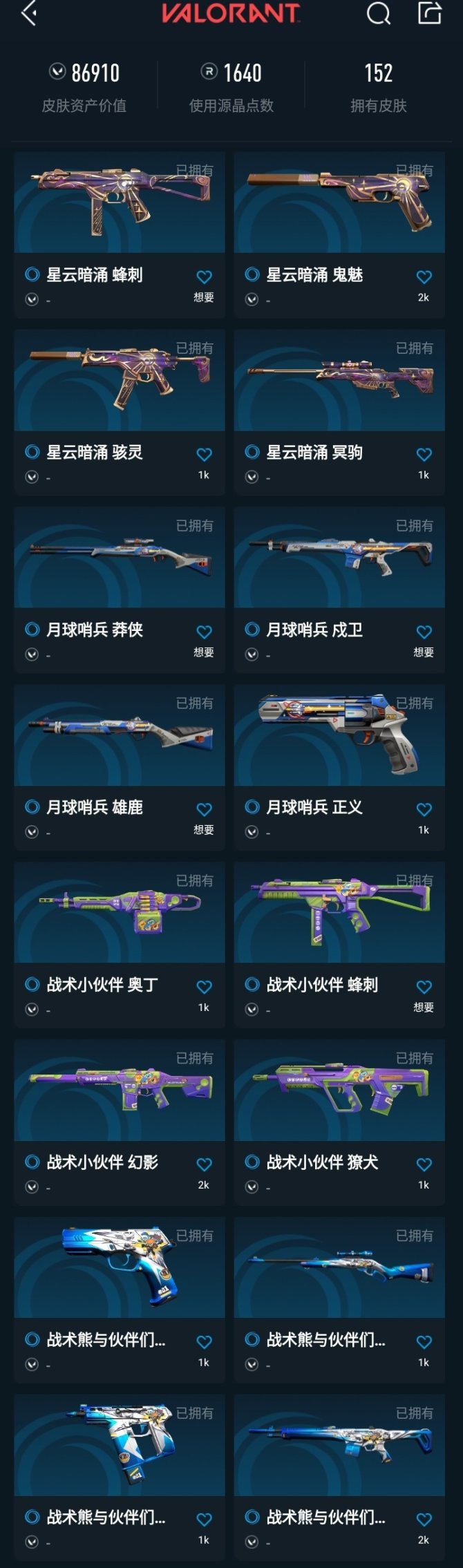Like the 月球哨兵 正义 skin
The width and height of the screenshot is (463, 1568).
click(x=424, y=809)
